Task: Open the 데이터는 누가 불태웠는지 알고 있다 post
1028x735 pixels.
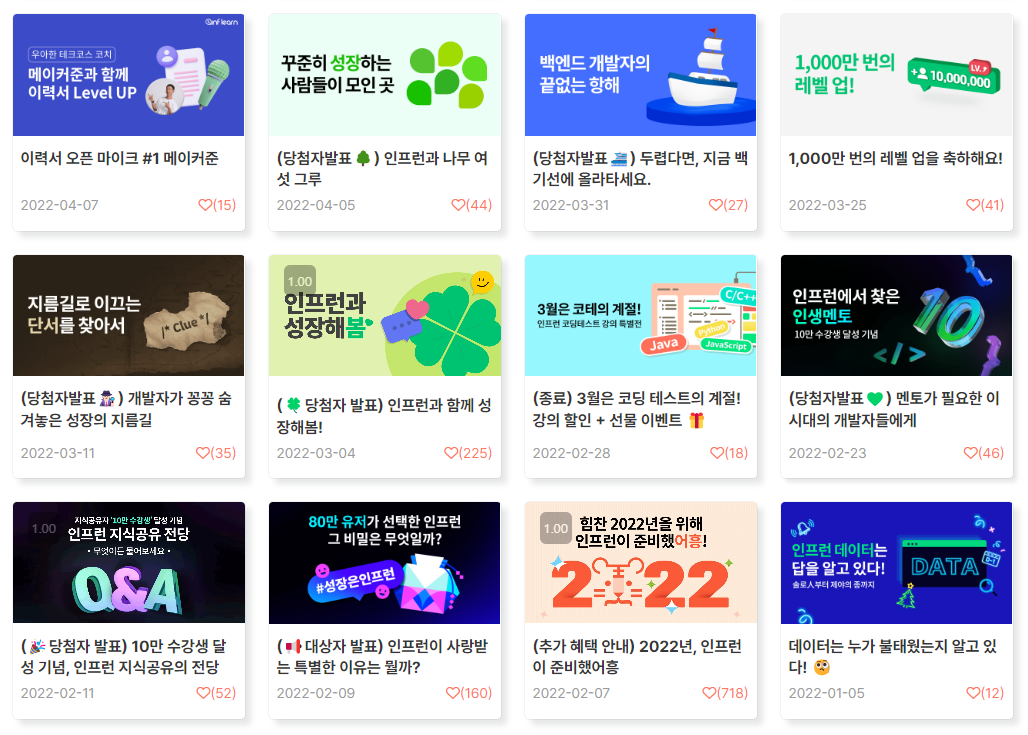Action: coord(895,656)
